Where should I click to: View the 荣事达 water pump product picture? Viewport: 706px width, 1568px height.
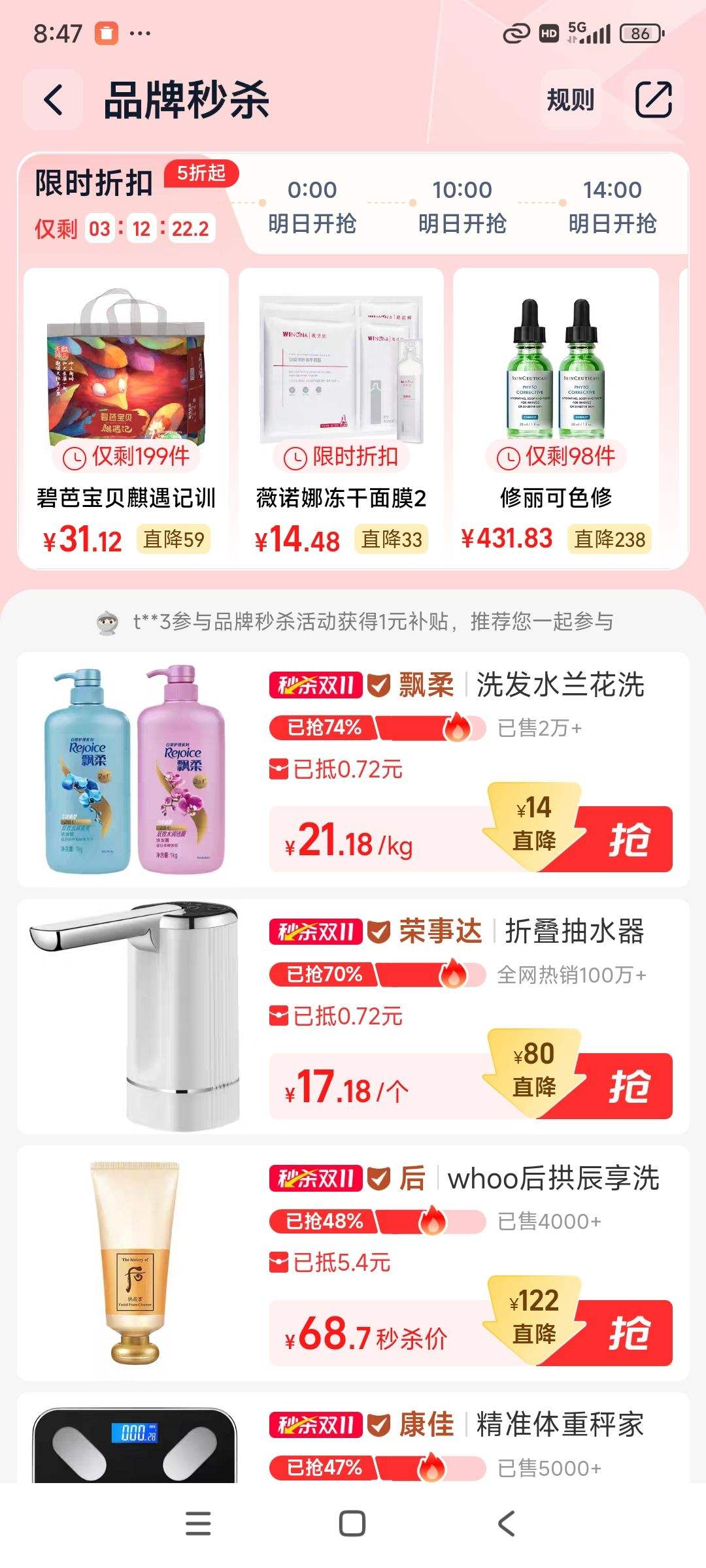135,1016
